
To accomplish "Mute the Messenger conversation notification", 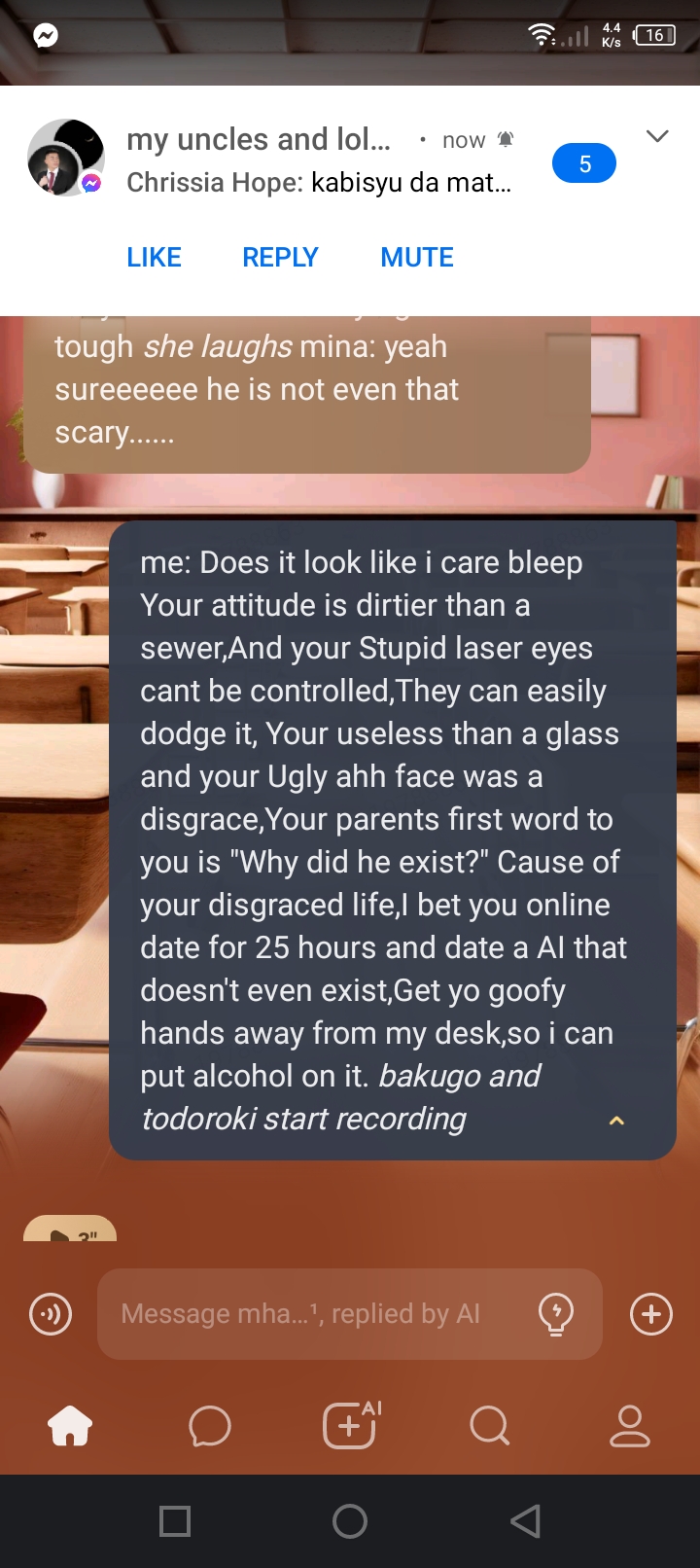I will (416, 257).
